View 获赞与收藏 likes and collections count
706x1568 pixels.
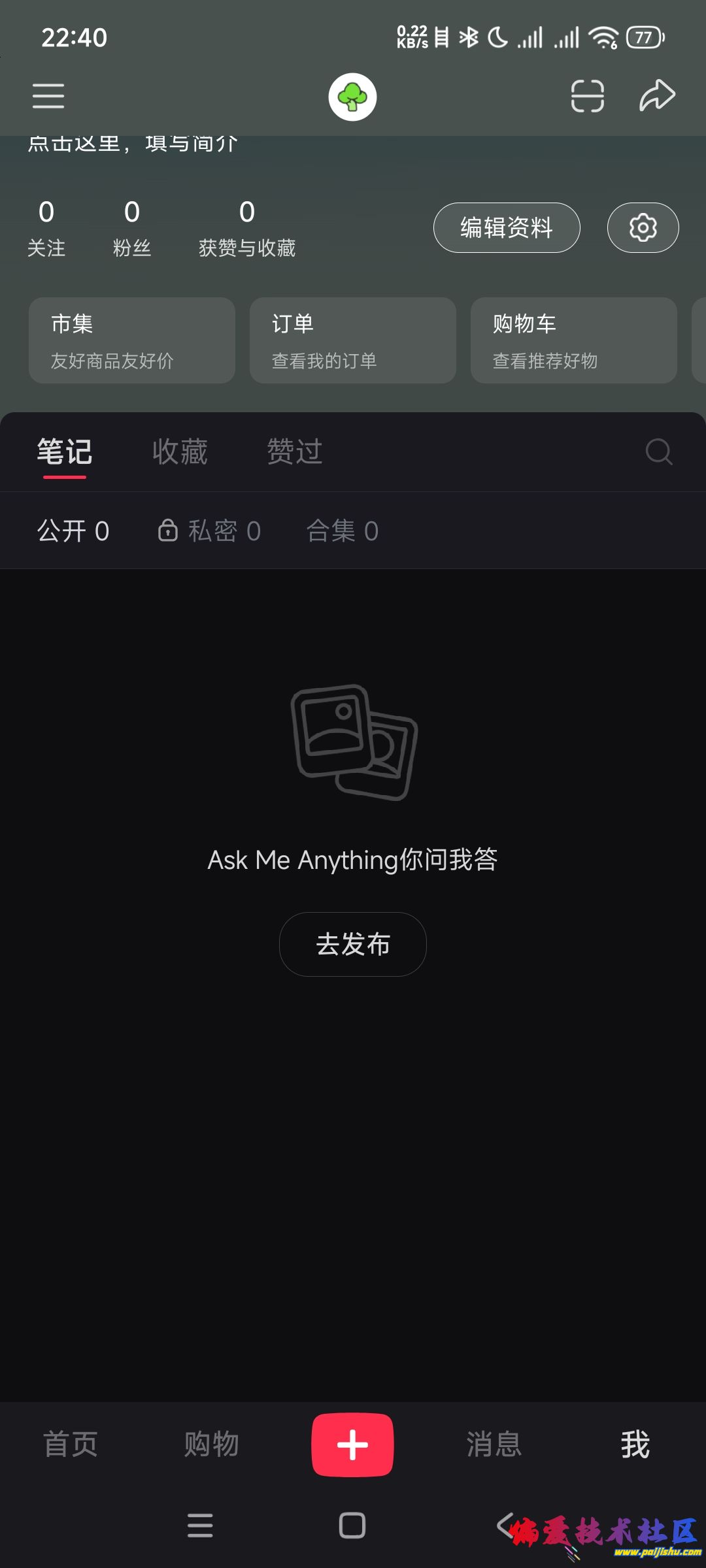tap(248, 225)
